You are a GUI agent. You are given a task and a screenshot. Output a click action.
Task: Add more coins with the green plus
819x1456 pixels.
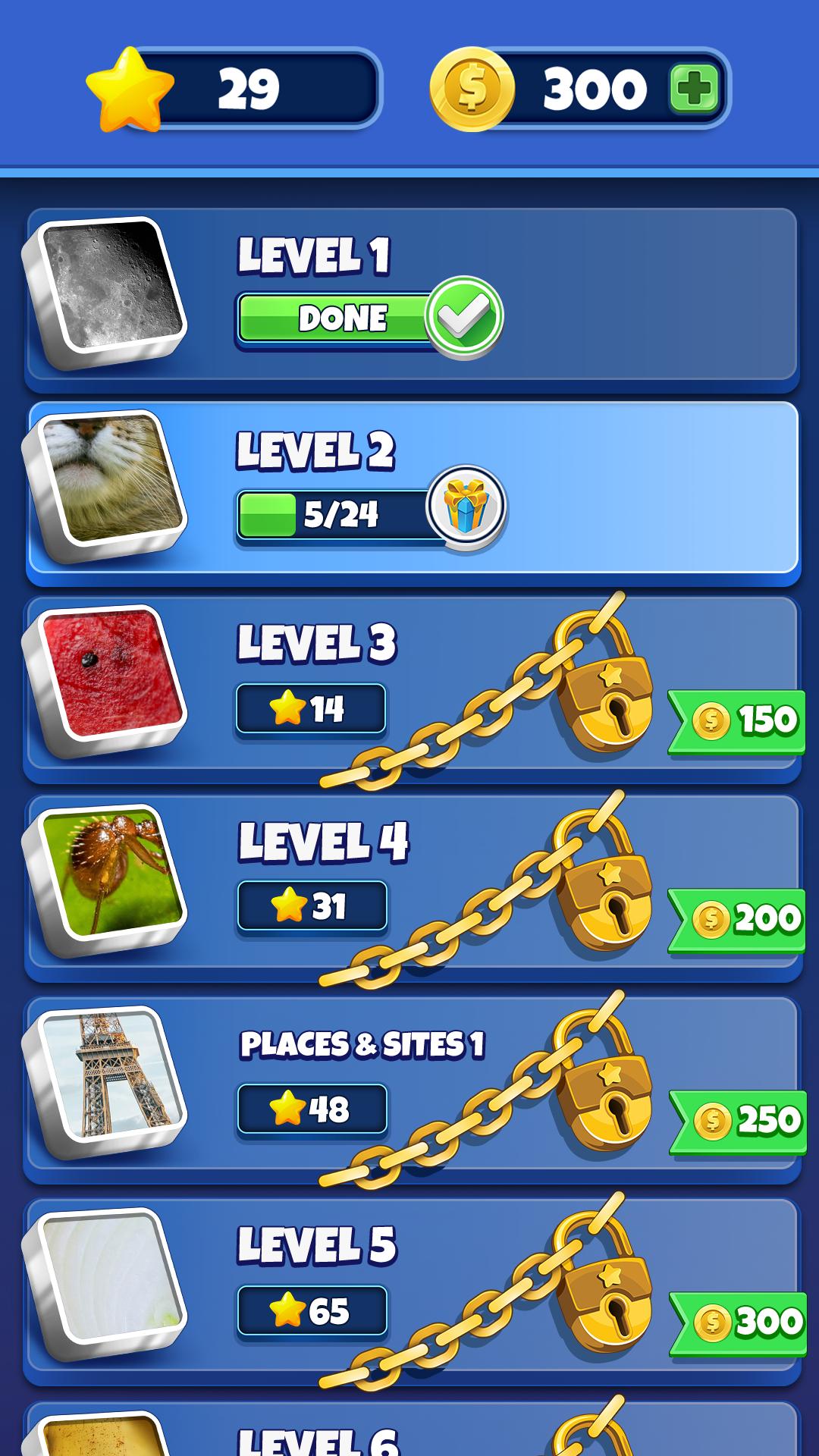693,89
